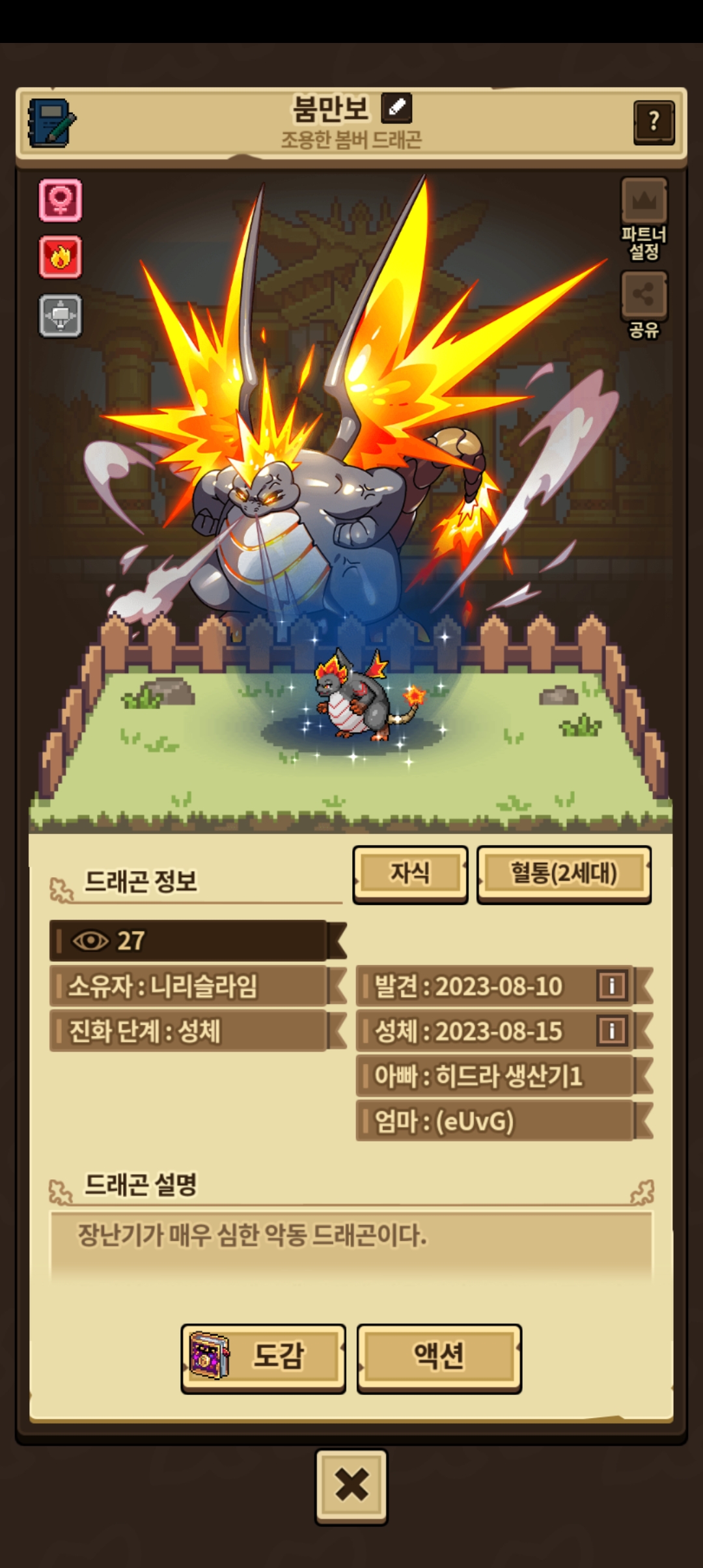Open the 도감 encyclopedia
The width and height of the screenshot is (703, 1568).
click(x=263, y=1359)
